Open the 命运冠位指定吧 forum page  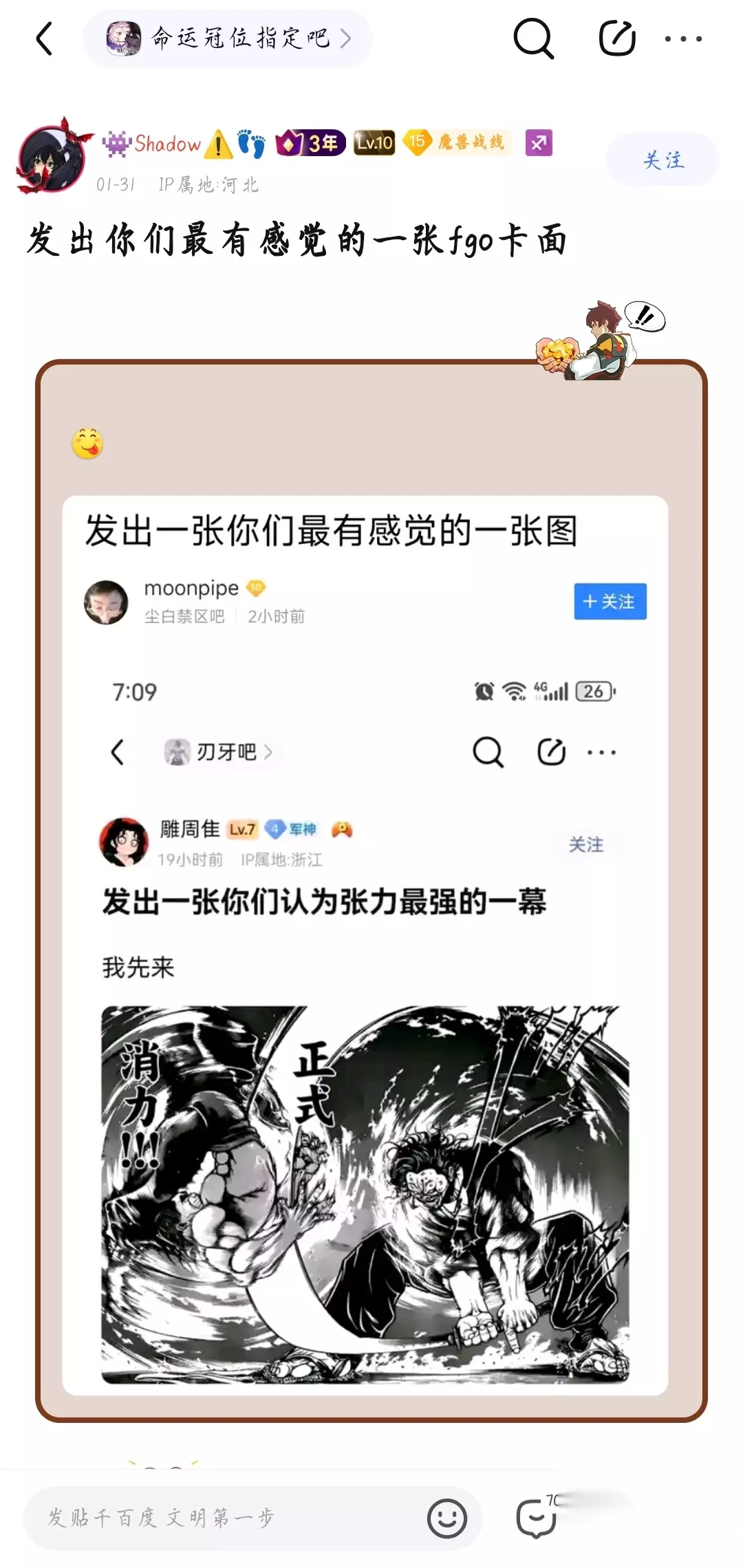(228, 39)
